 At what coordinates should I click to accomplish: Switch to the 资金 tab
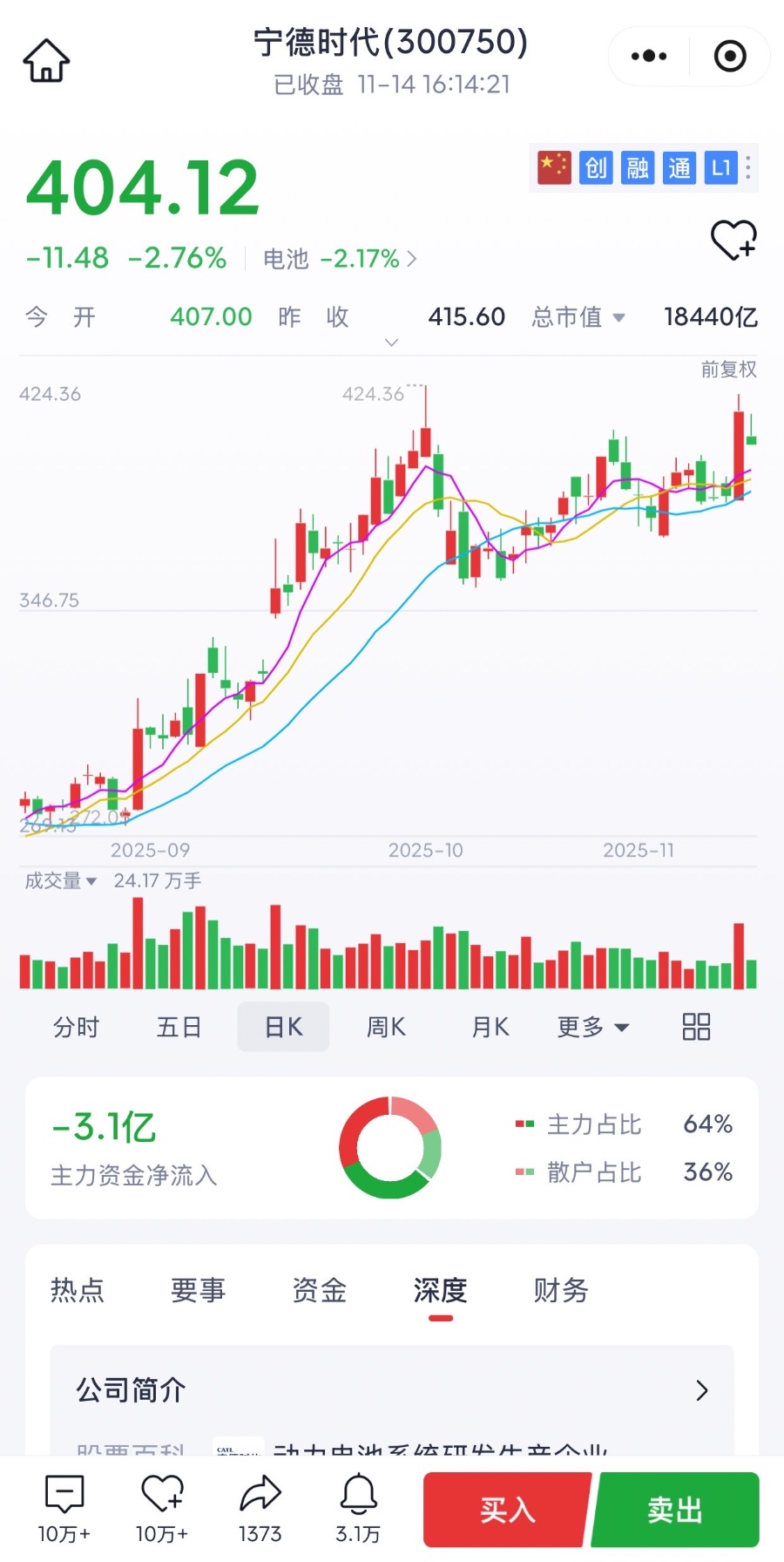320,1290
